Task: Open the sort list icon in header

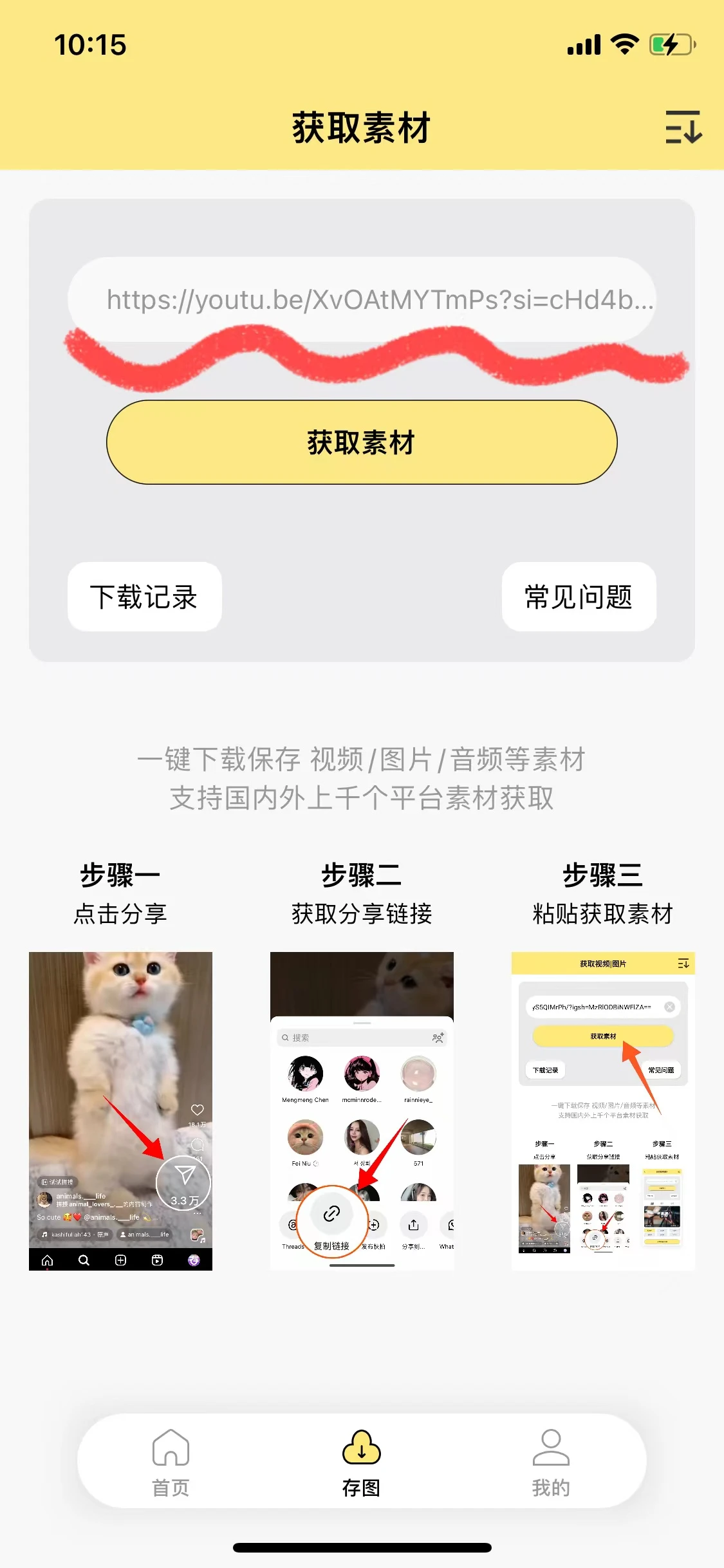Action: (x=683, y=127)
